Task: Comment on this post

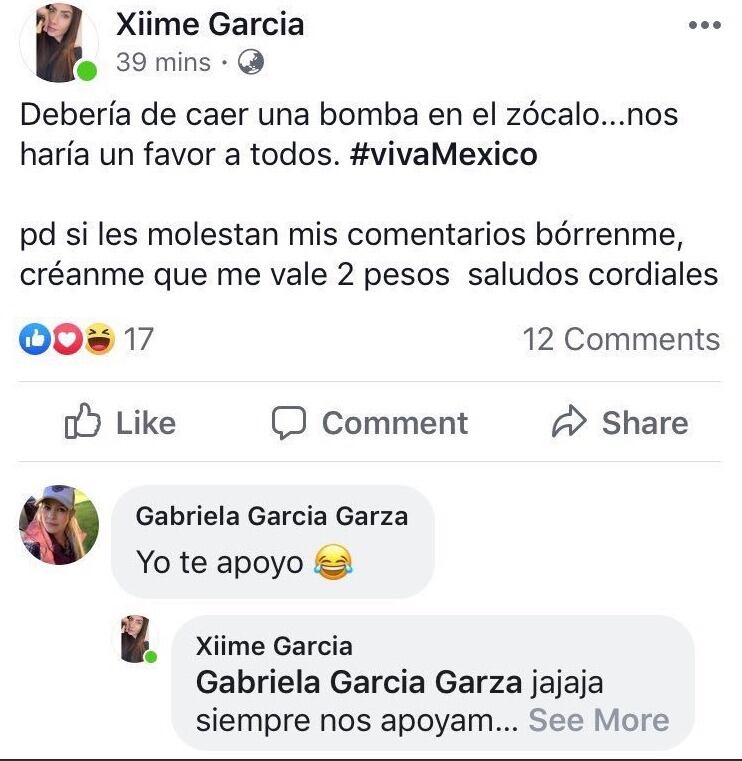Action: point(370,424)
